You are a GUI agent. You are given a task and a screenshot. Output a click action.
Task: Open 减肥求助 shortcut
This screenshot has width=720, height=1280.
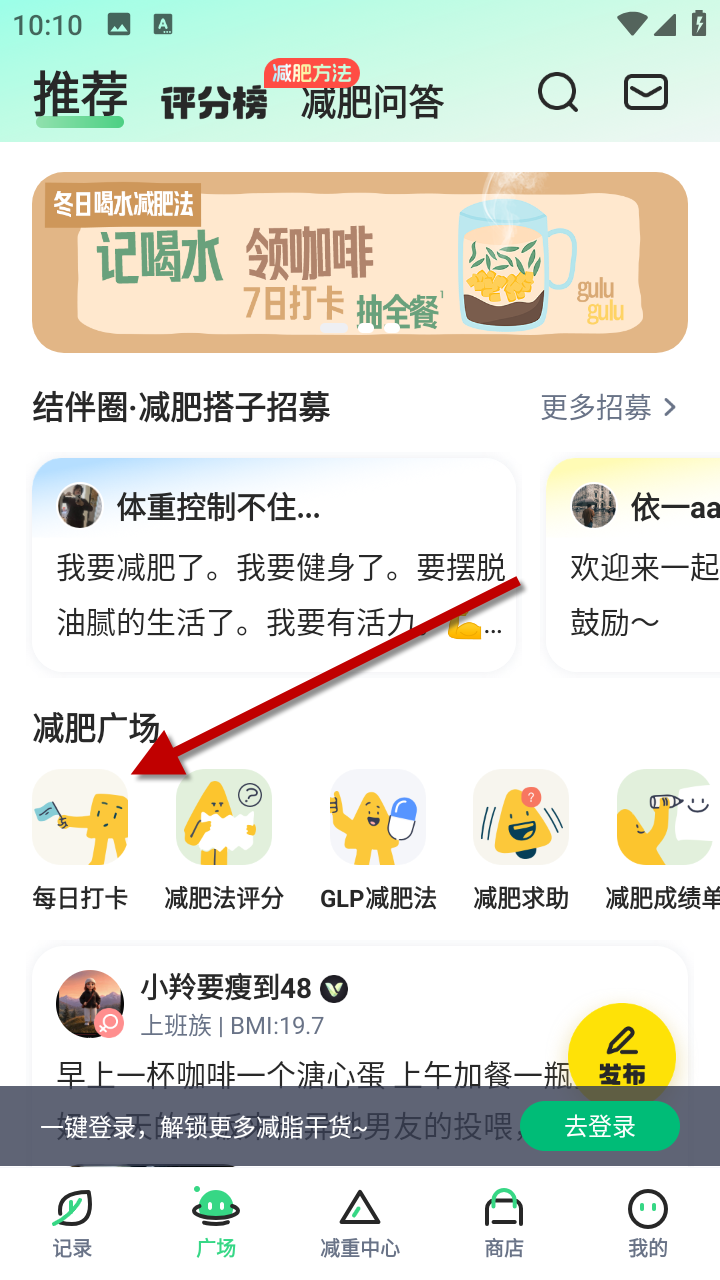tap(521, 838)
